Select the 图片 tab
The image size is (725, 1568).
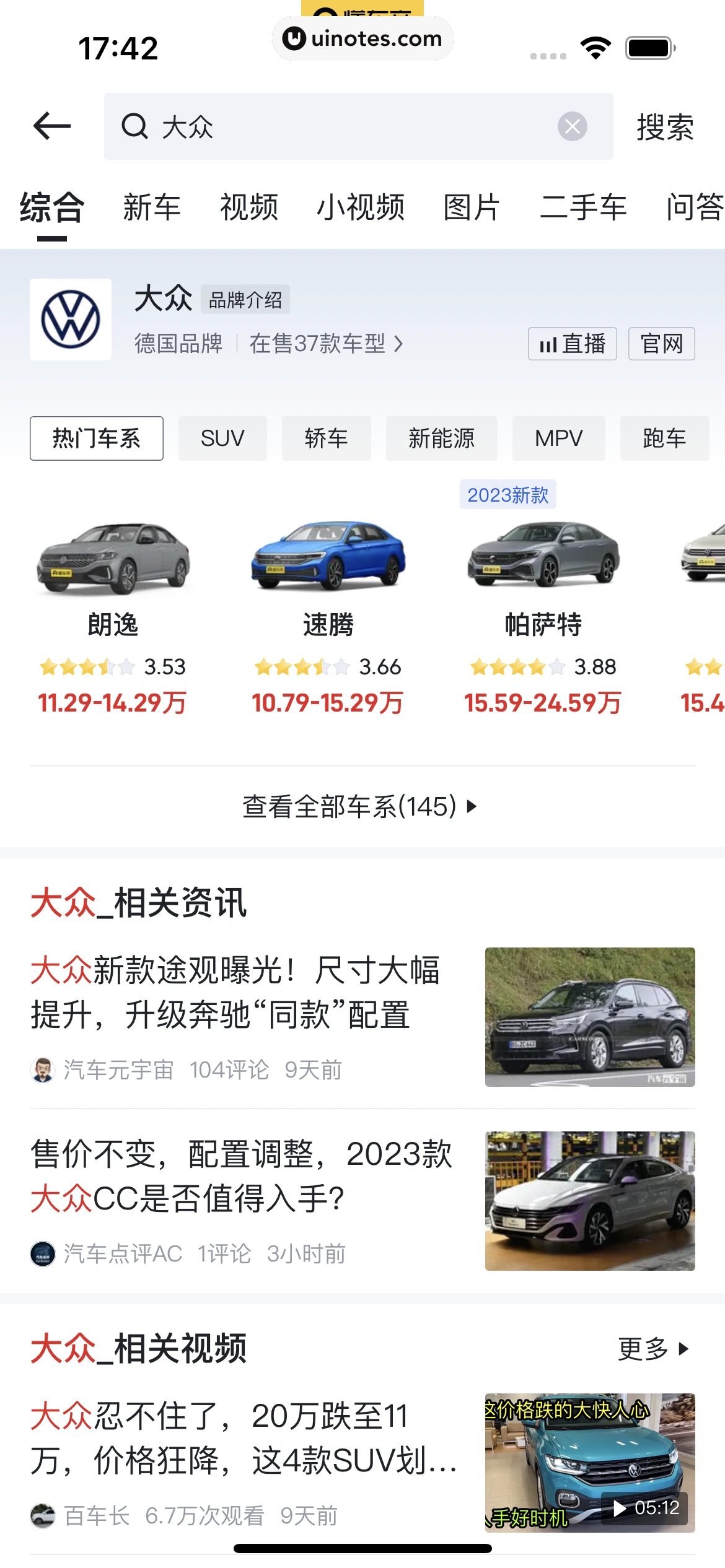(472, 207)
